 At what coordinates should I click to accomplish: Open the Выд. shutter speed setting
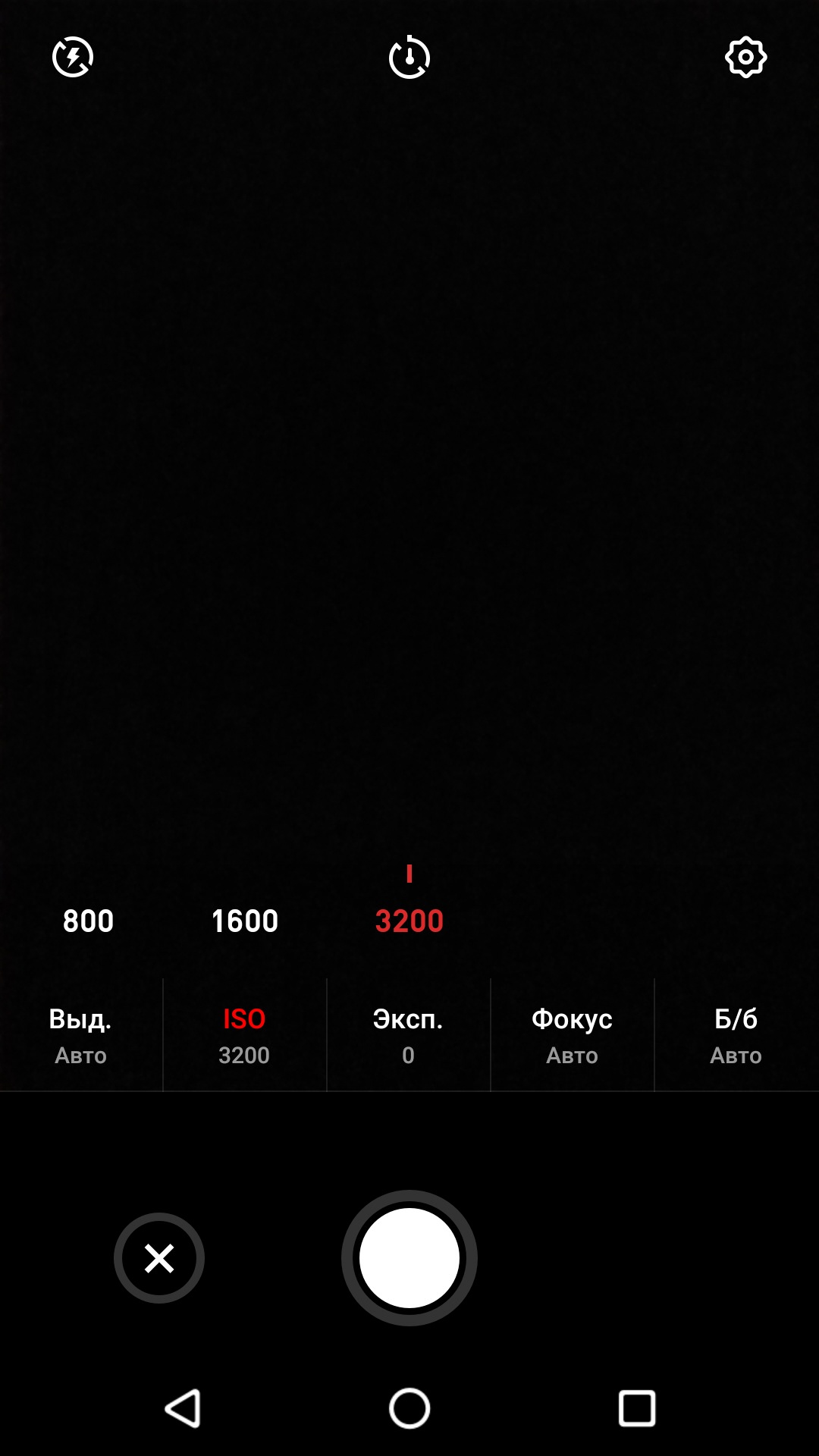tap(80, 1035)
